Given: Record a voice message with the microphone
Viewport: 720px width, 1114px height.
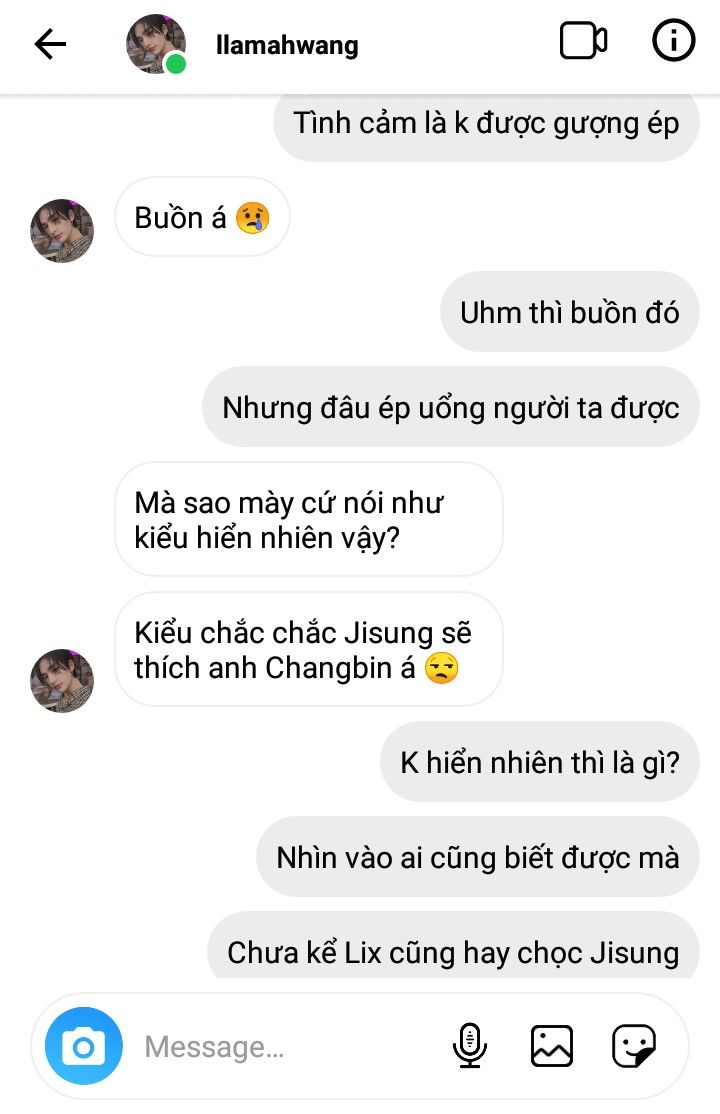Looking at the screenshot, I should (469, 1046).
